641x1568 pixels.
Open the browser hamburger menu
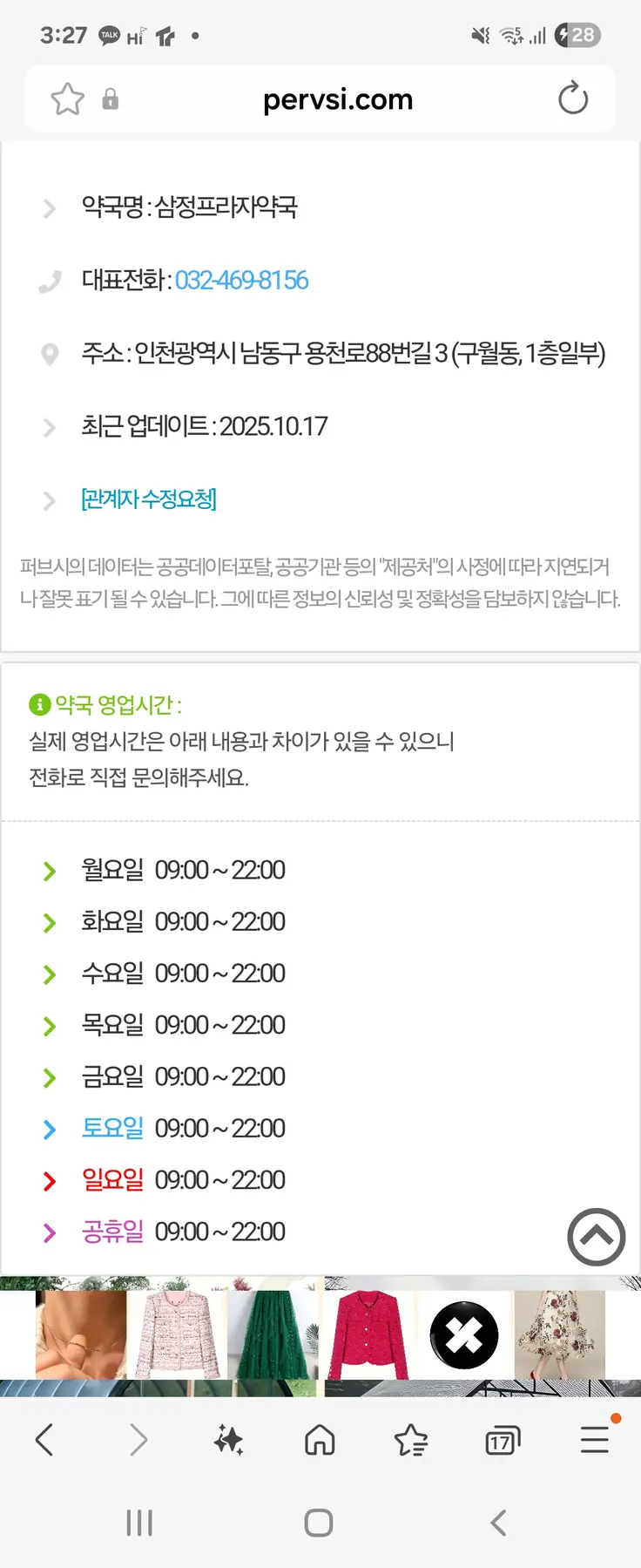[595, 1440]
